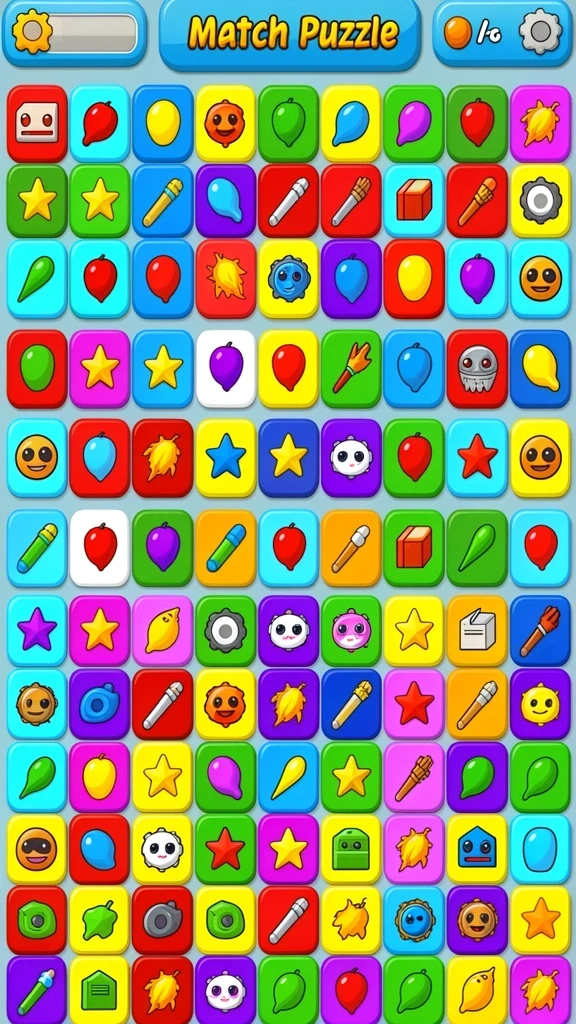The image size is (576, 1024).
Task: Tap the blue whistle on purple tile
Action: [x=100, y=704]
